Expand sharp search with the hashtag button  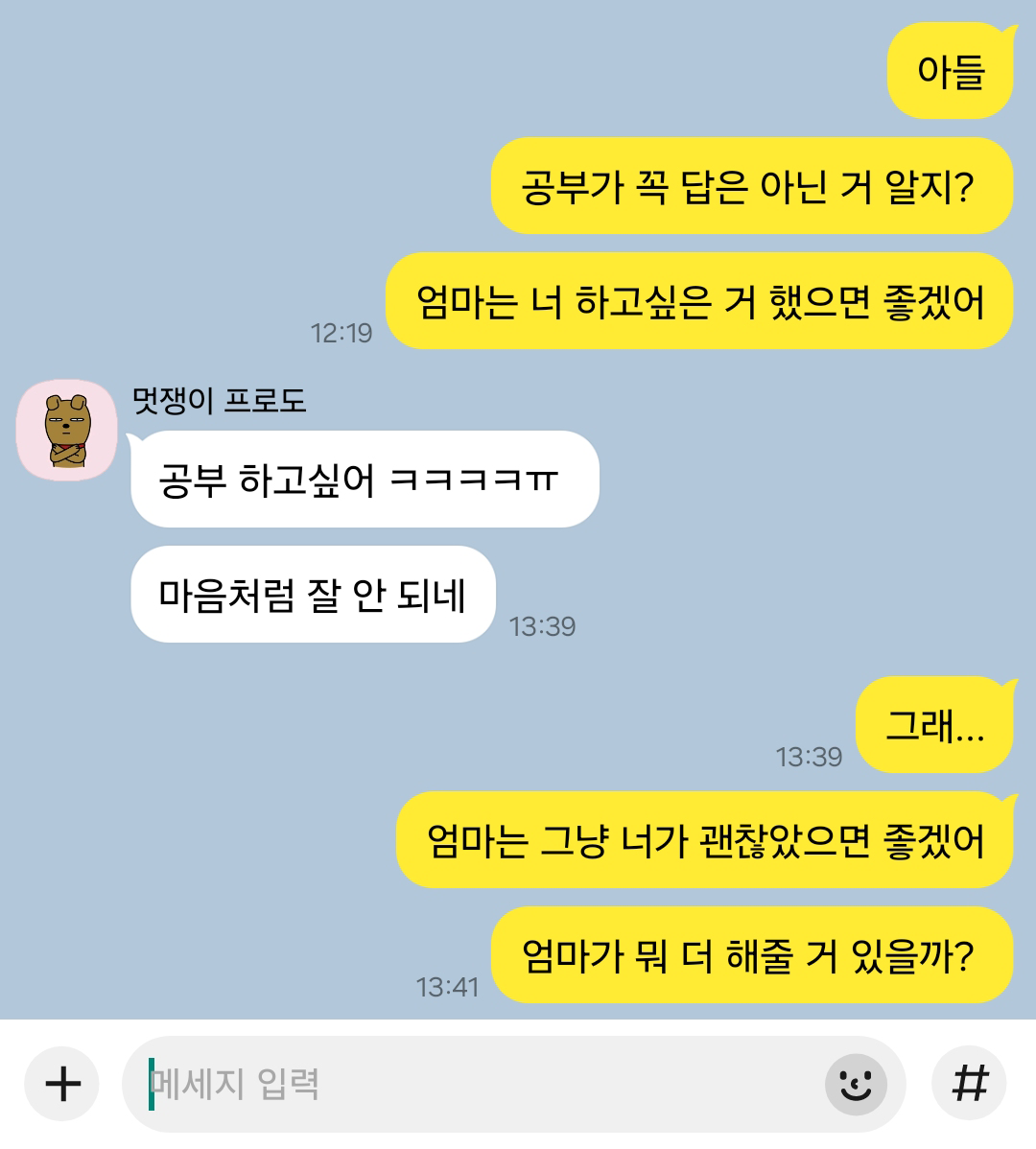[x=972, y=1085]
